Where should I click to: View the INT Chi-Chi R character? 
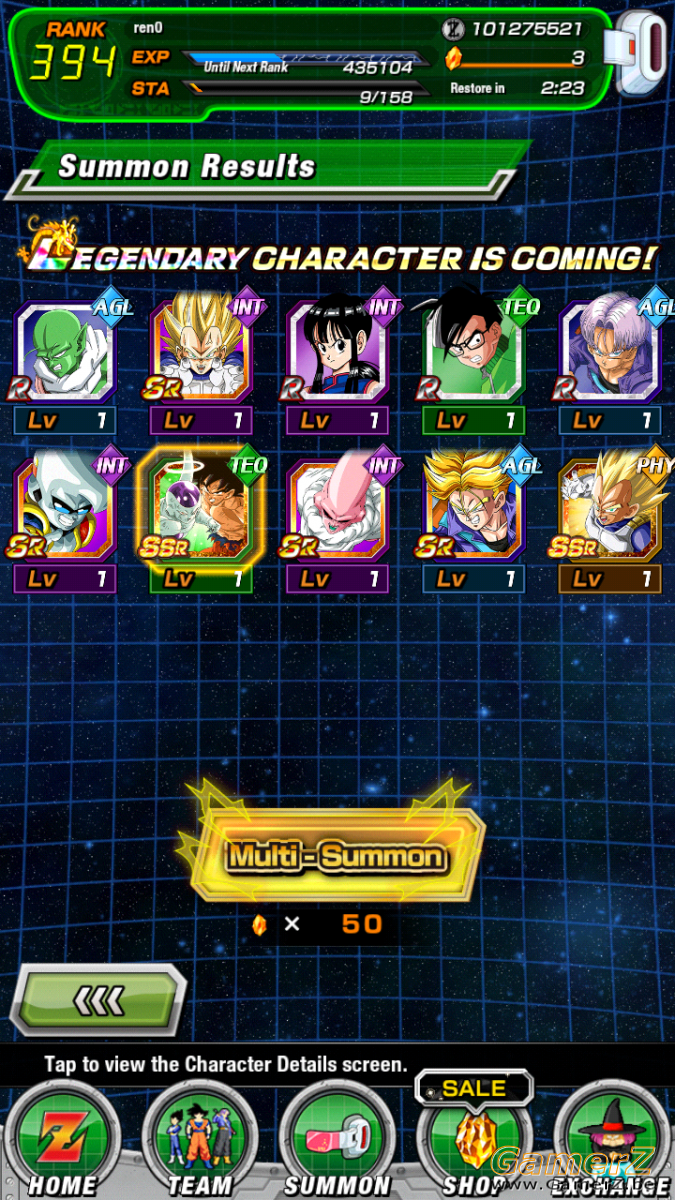(338, 365)
